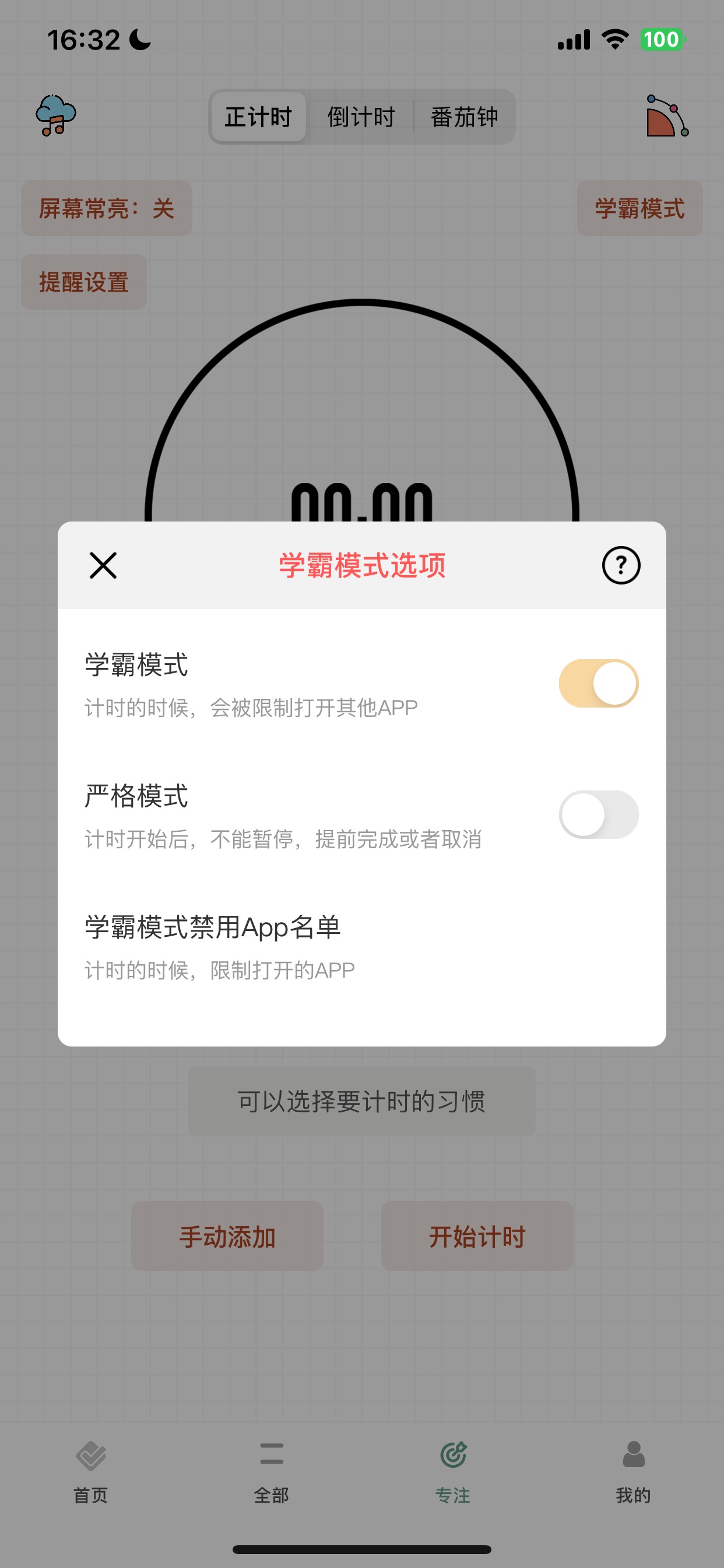Switch to the 倒计时 countdown tab

tap(361, 116)
